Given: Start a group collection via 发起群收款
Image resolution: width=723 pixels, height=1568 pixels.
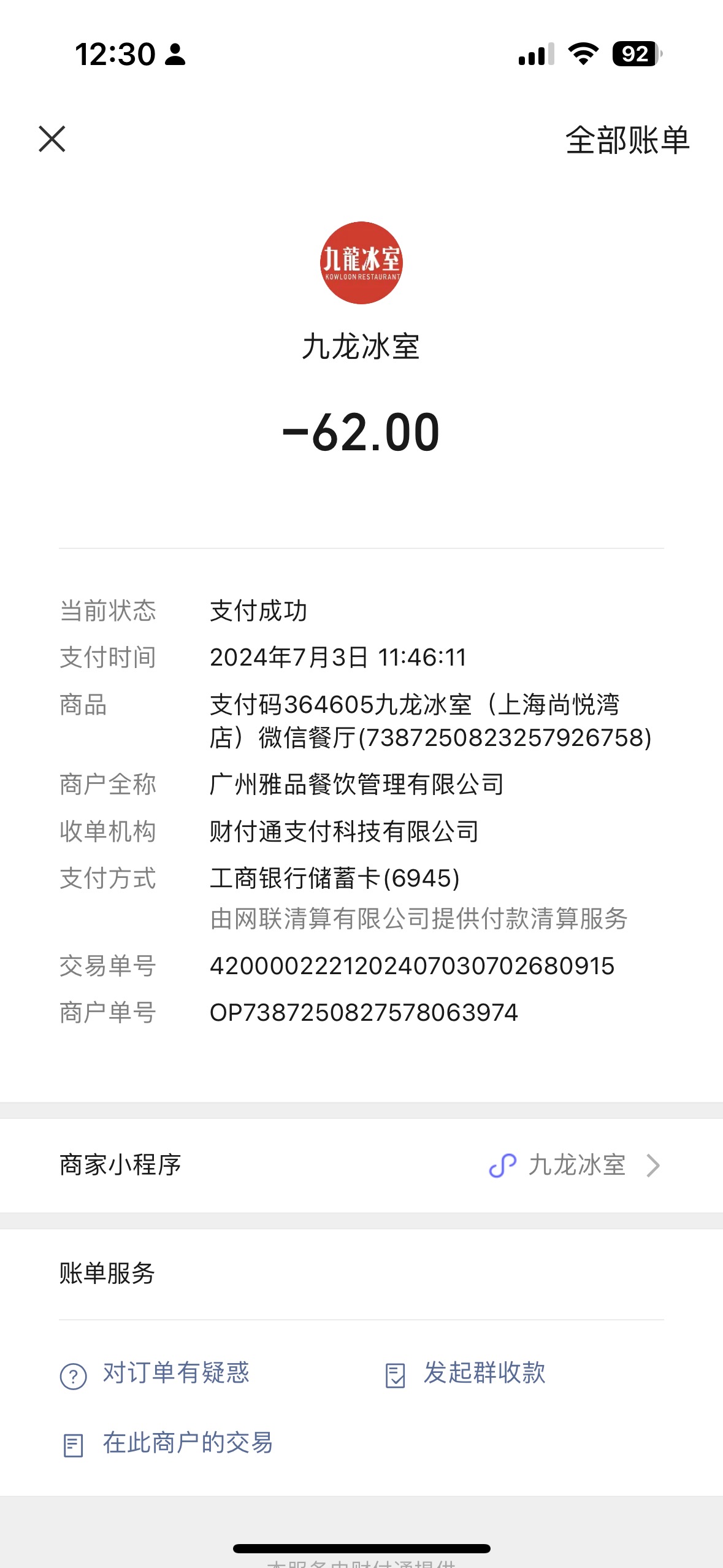Looking at the screenshot, I should [465, 1374].
